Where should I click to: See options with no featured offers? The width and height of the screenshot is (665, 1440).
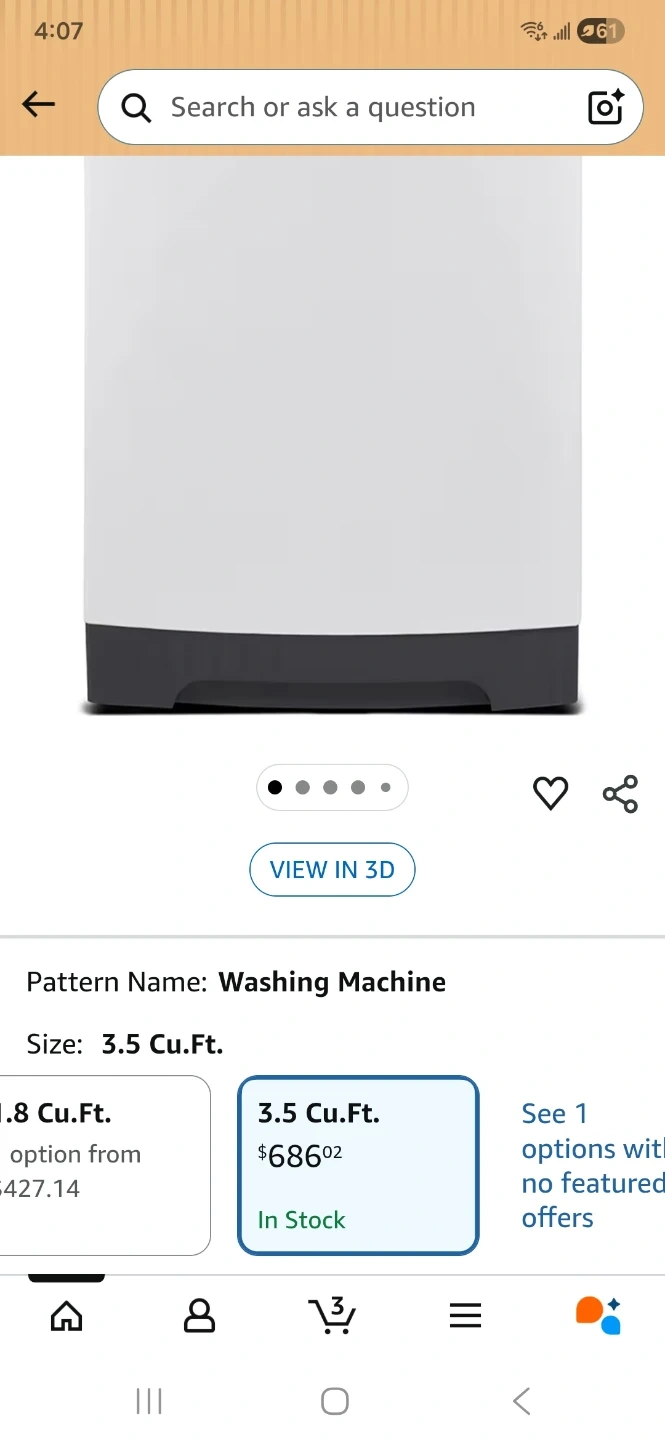point(590,1165)
